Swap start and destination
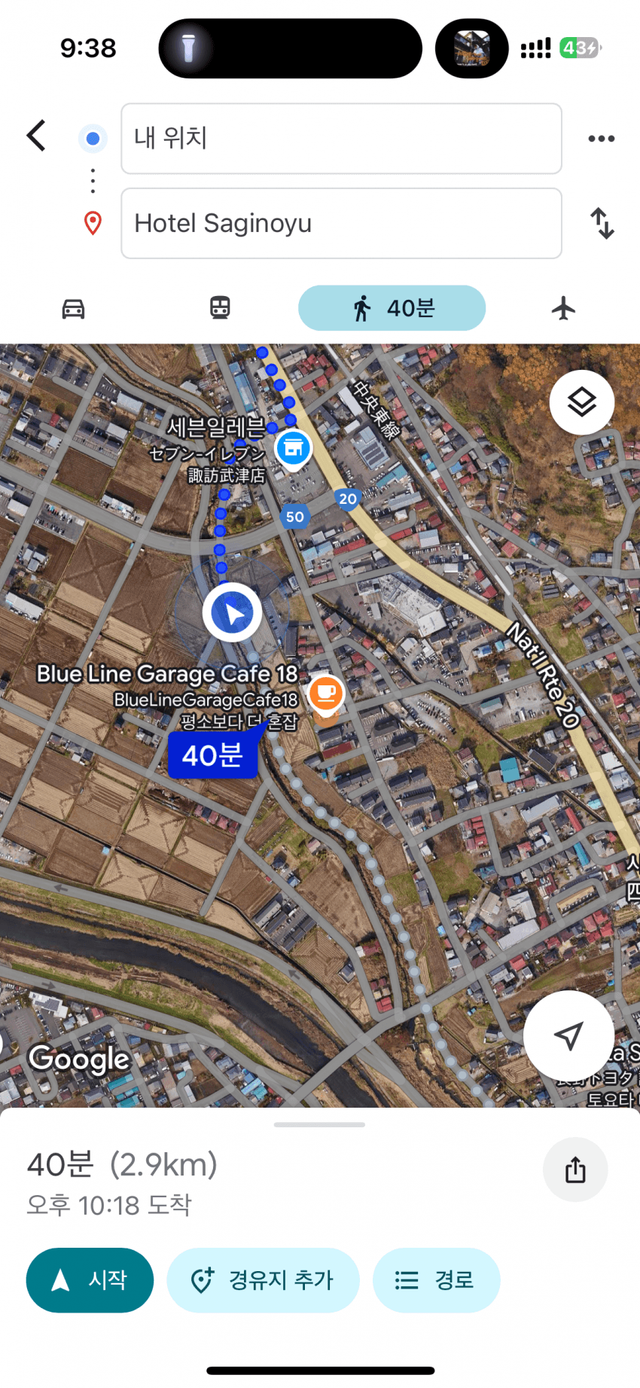 point(601,223)
